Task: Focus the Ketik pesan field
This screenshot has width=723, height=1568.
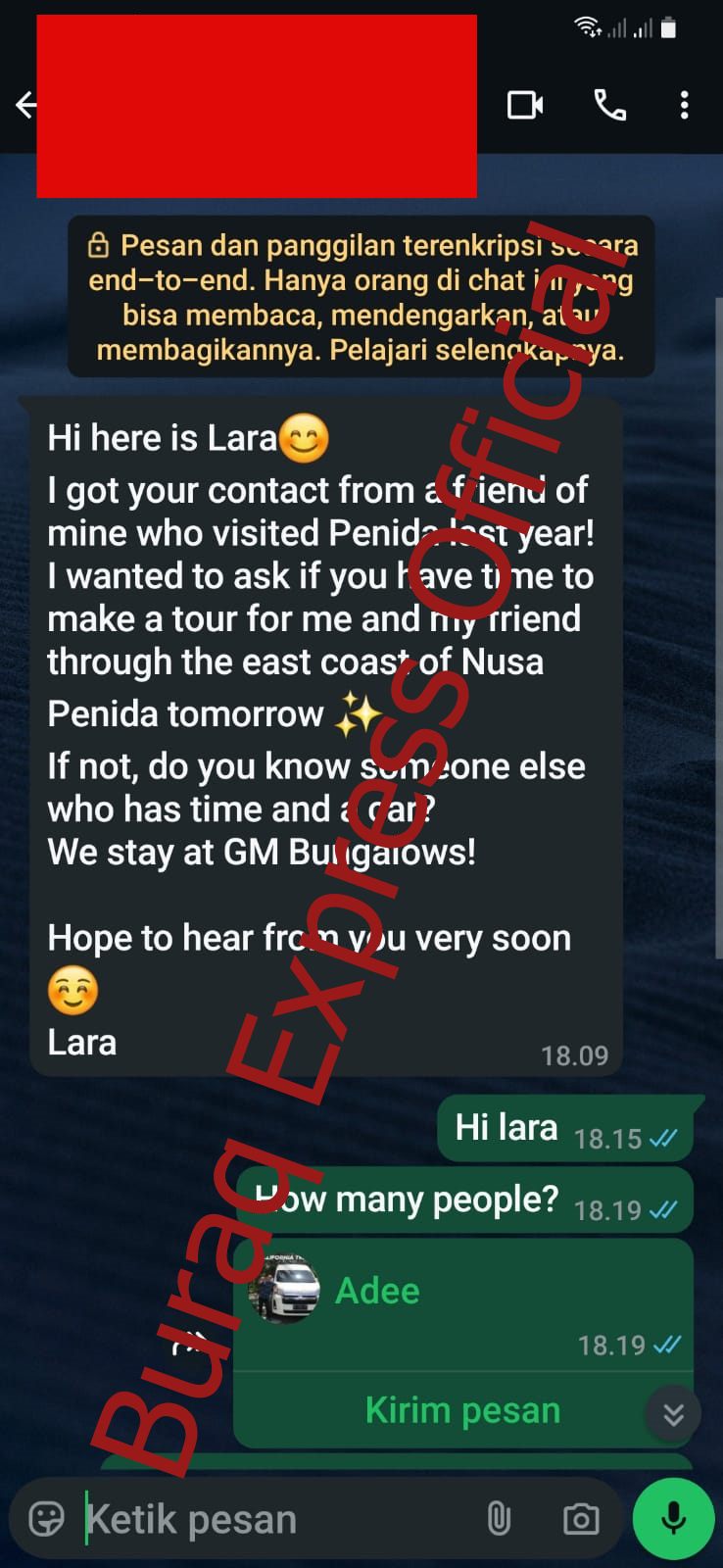Action: pyautogui.click(x=274, y=1519)
